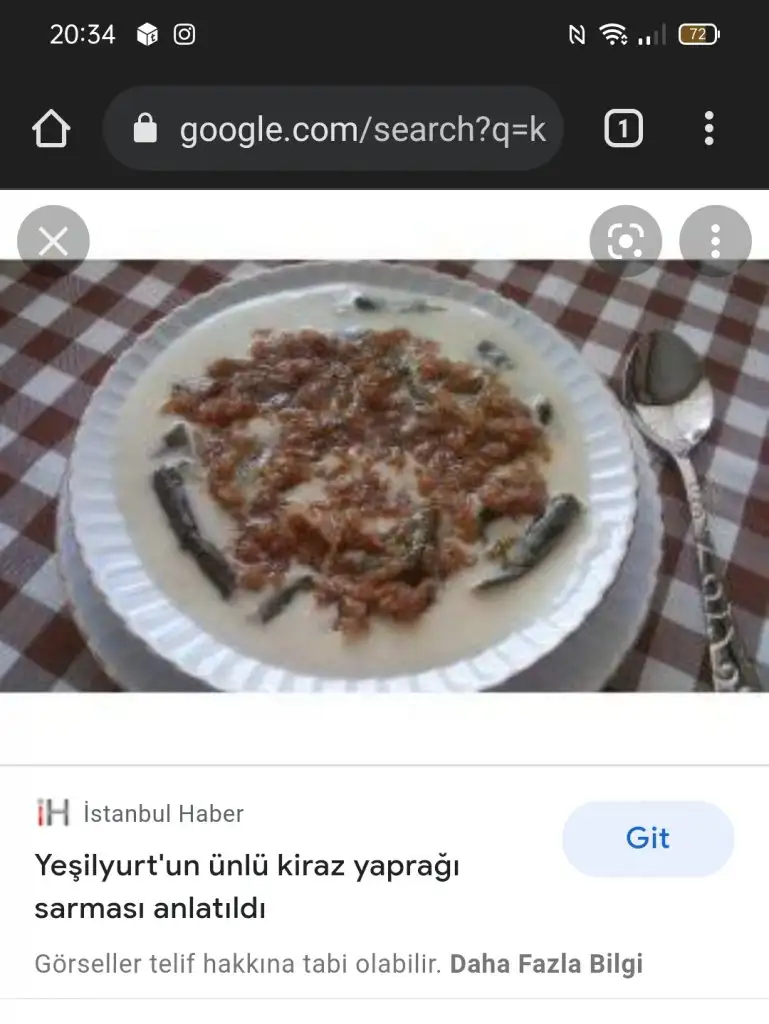The height and width of the screenshot is (1024, 769).
Task: Tap the Wi-Fi status icon
Action: pyautogui.click(x=614, y=34)
